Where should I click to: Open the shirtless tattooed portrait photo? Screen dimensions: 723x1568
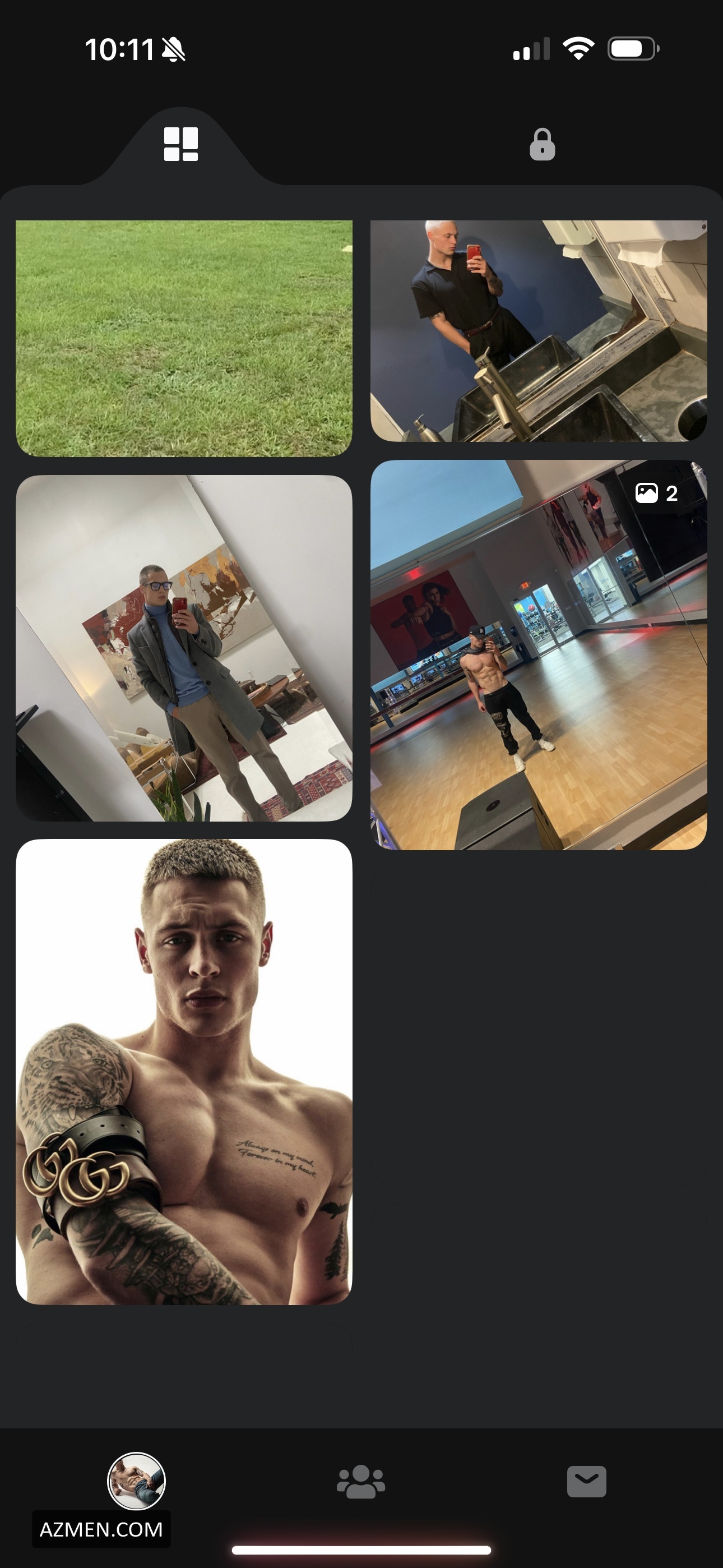click(x=184, y=1071)
